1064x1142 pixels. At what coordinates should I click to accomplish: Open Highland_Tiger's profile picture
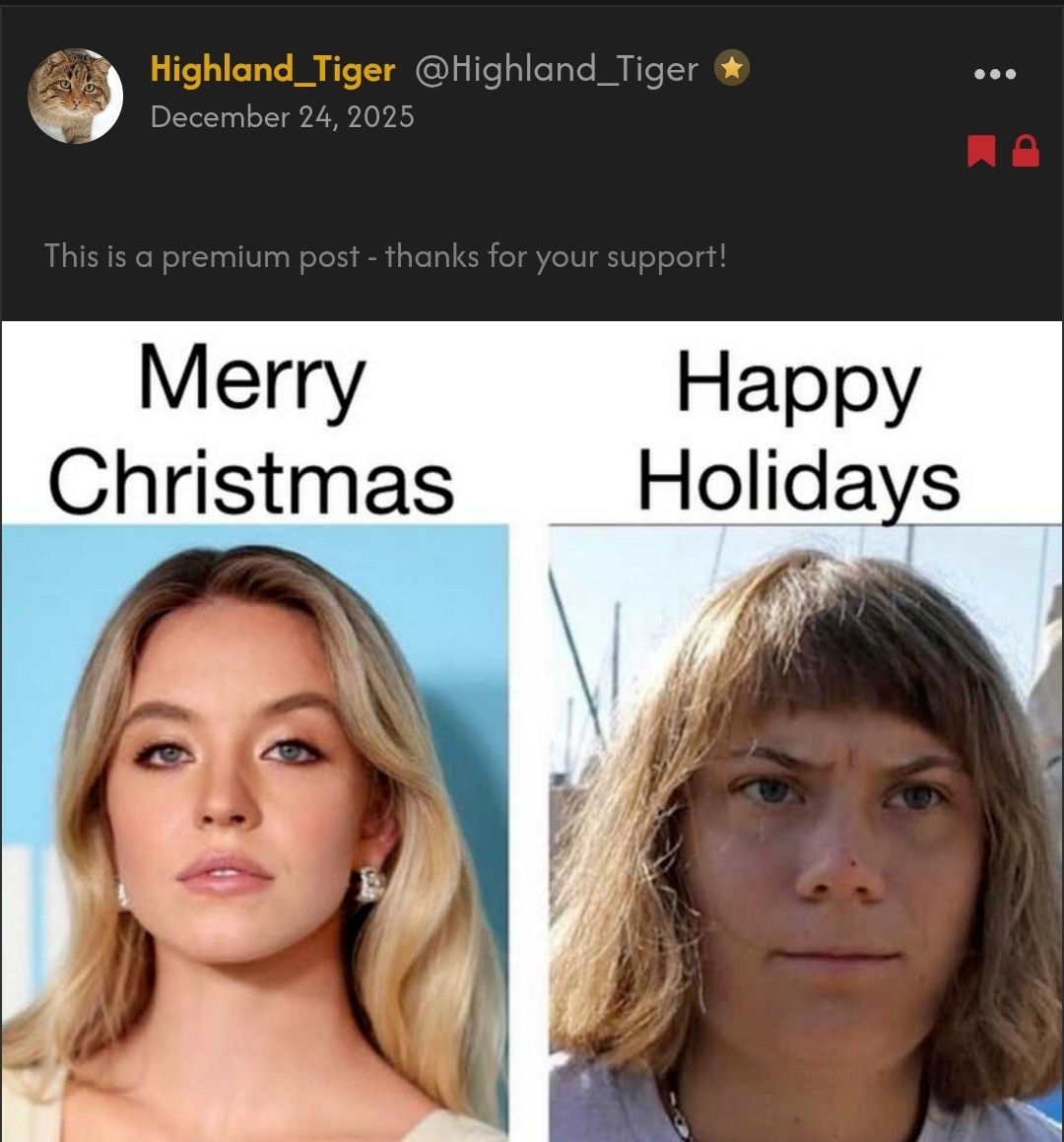[75, 96]
